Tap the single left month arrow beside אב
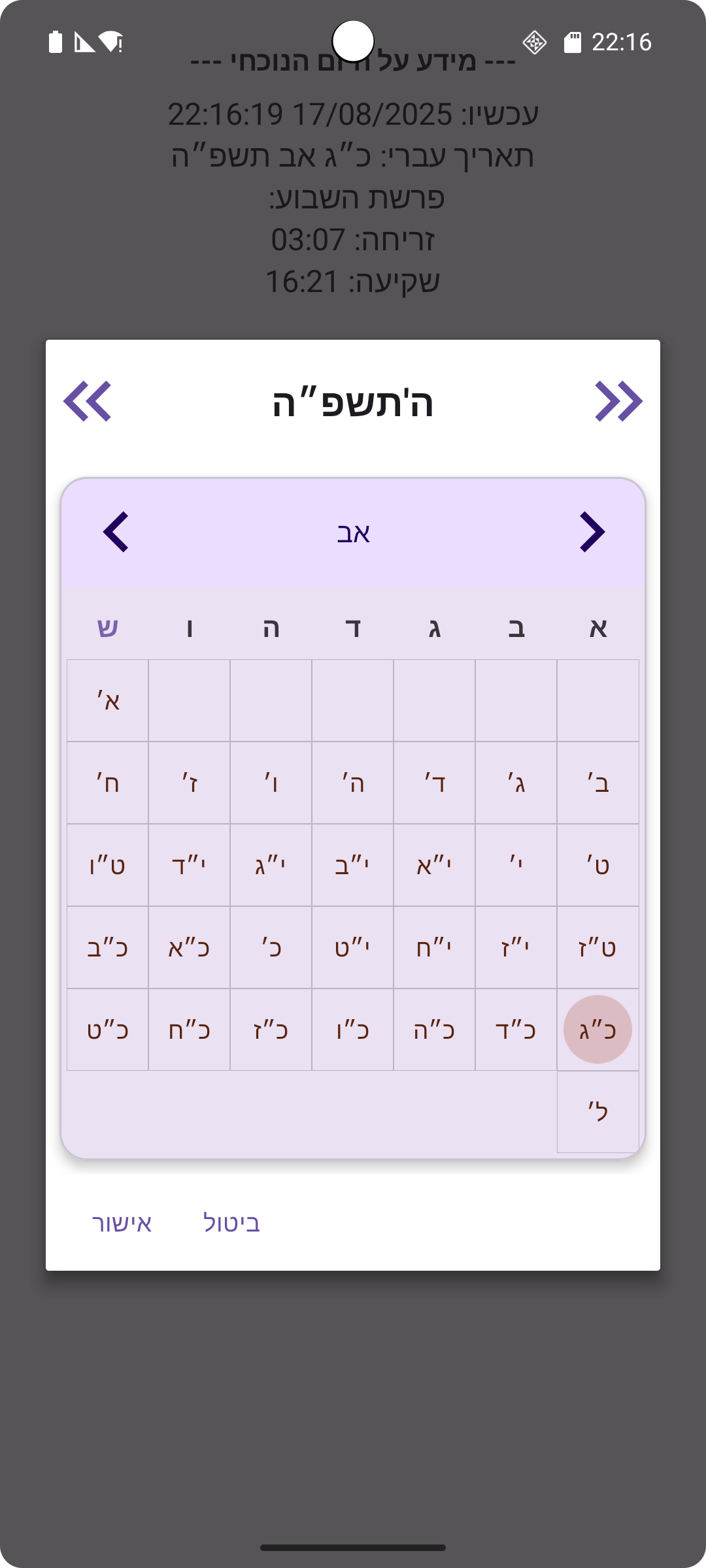 [x=116, y=532]
